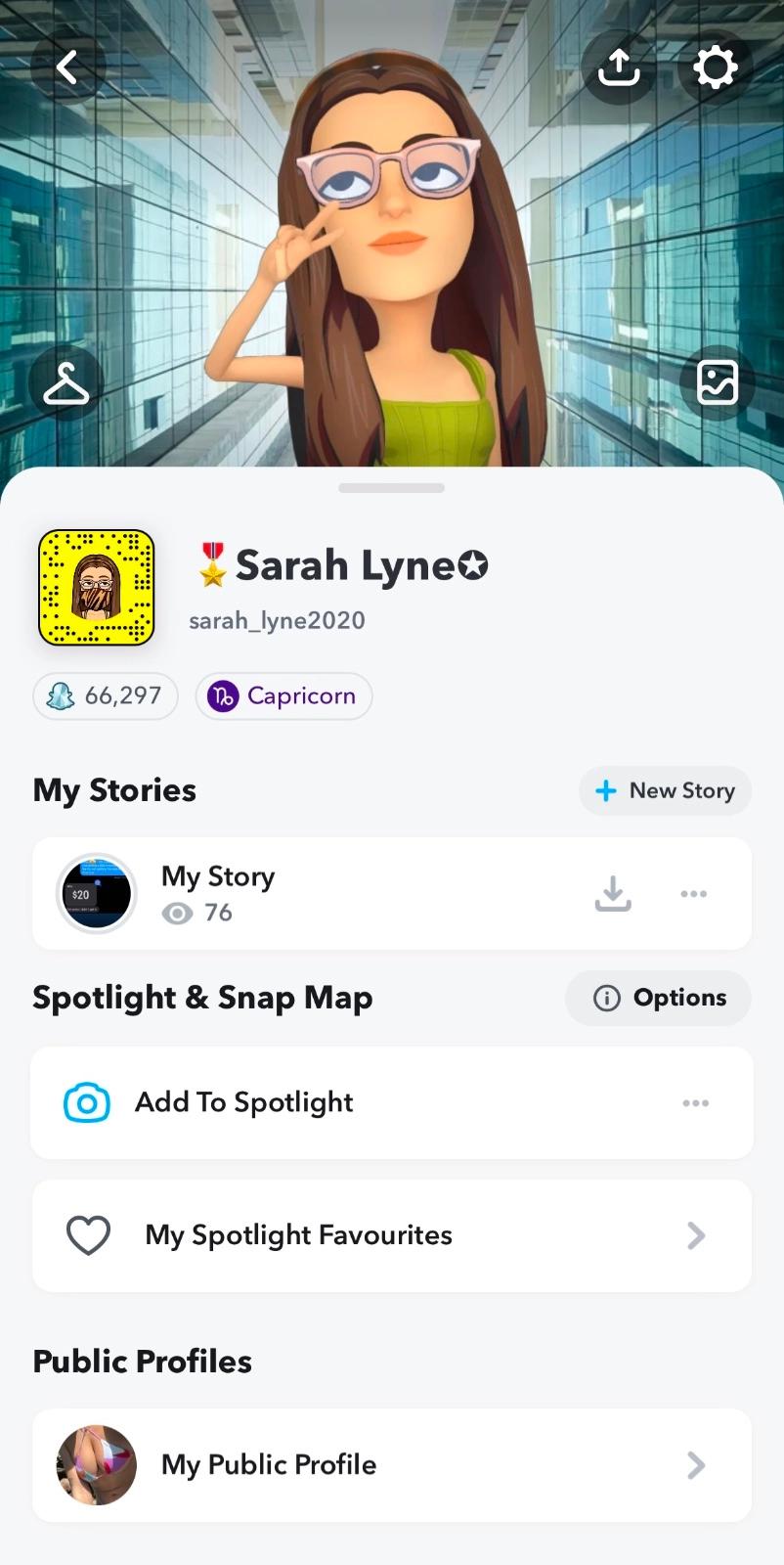
Task: Open the Capricorn zodiac chip
Action: click(283, 696)
